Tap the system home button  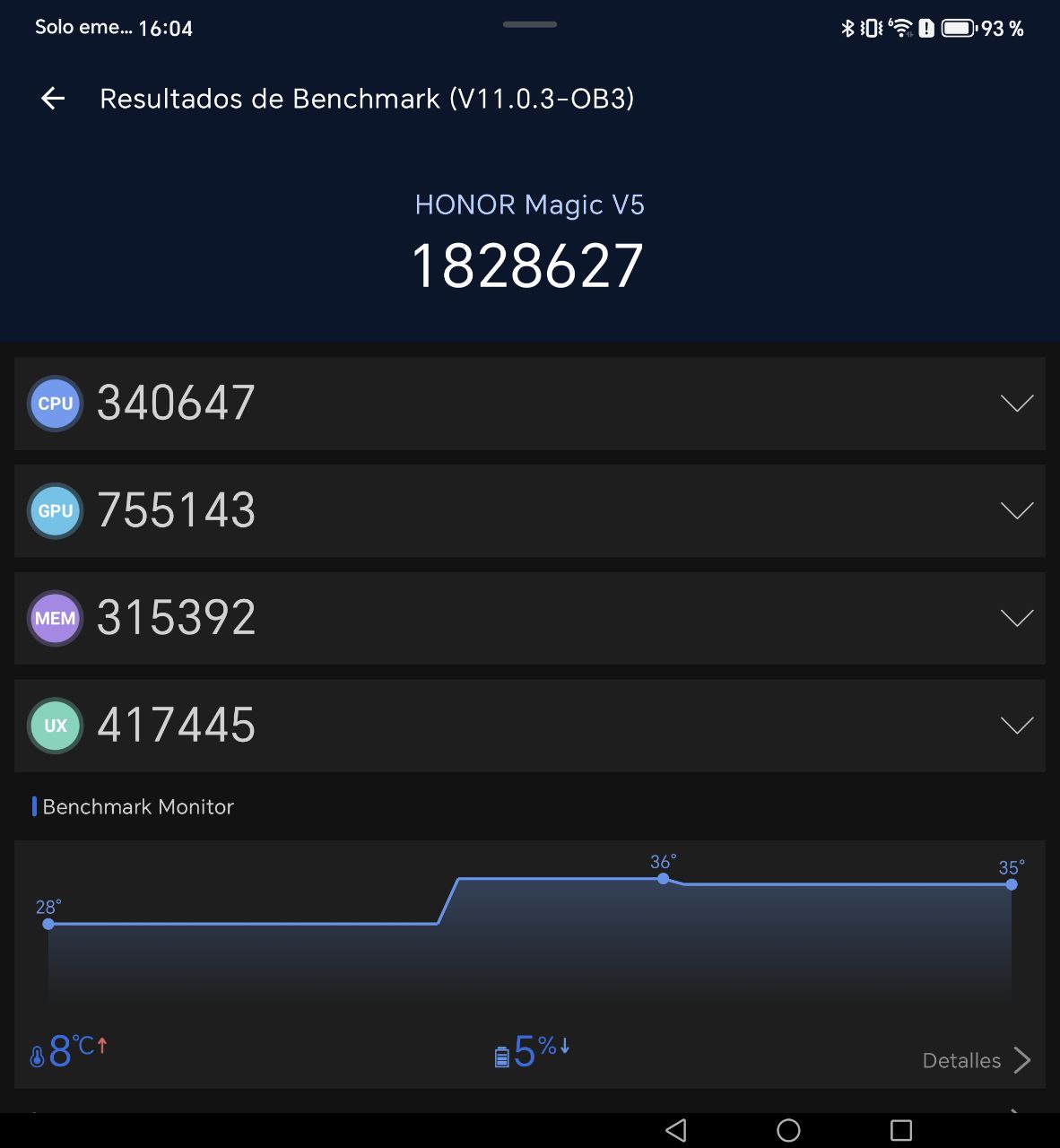tap(788, 1130)
